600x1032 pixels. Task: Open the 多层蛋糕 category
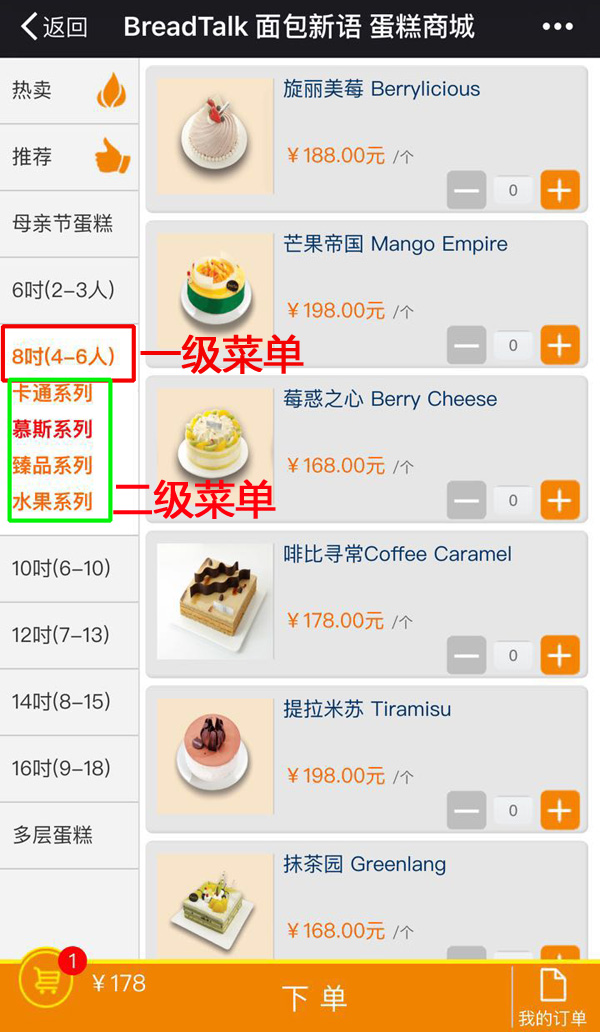pos(52,835)
